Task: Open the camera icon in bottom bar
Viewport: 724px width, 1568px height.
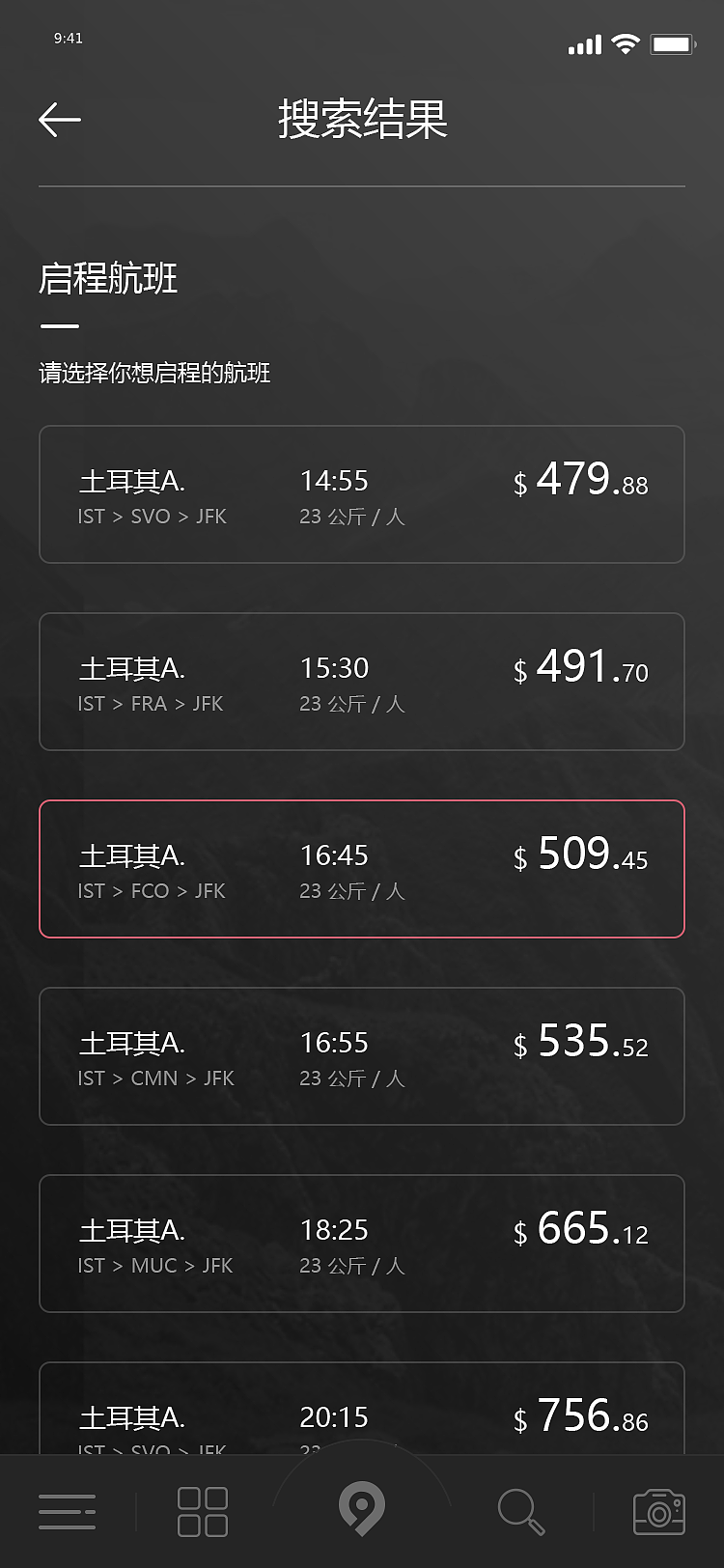Action: point(657,1509)
